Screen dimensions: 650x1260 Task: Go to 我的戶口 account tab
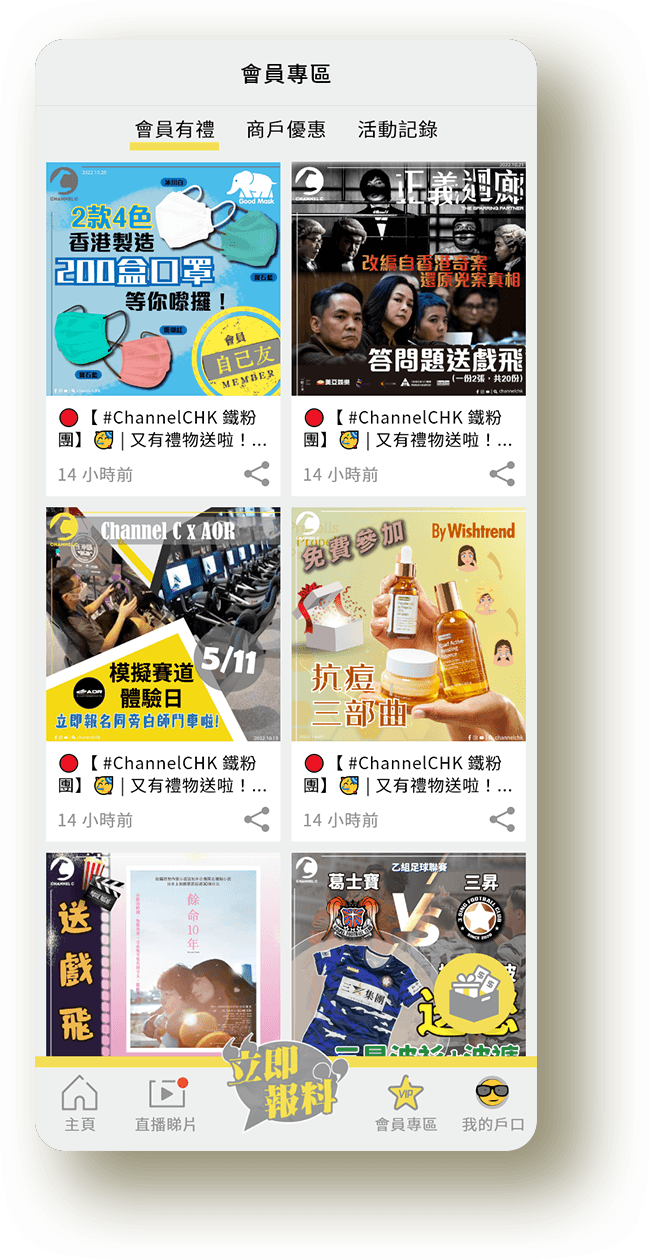coord(492,1104)
